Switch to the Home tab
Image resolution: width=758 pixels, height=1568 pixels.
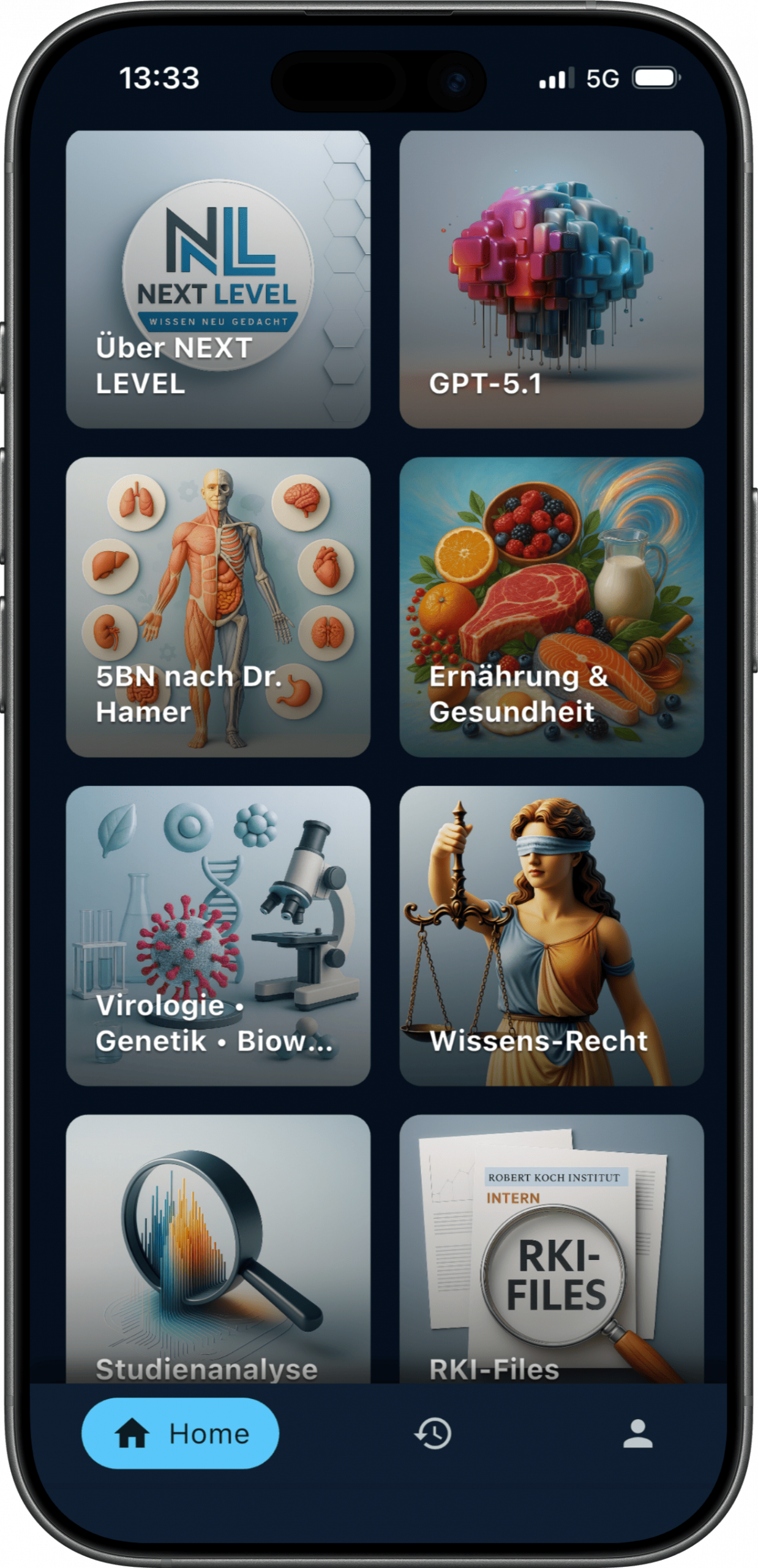pos(180,1434)
